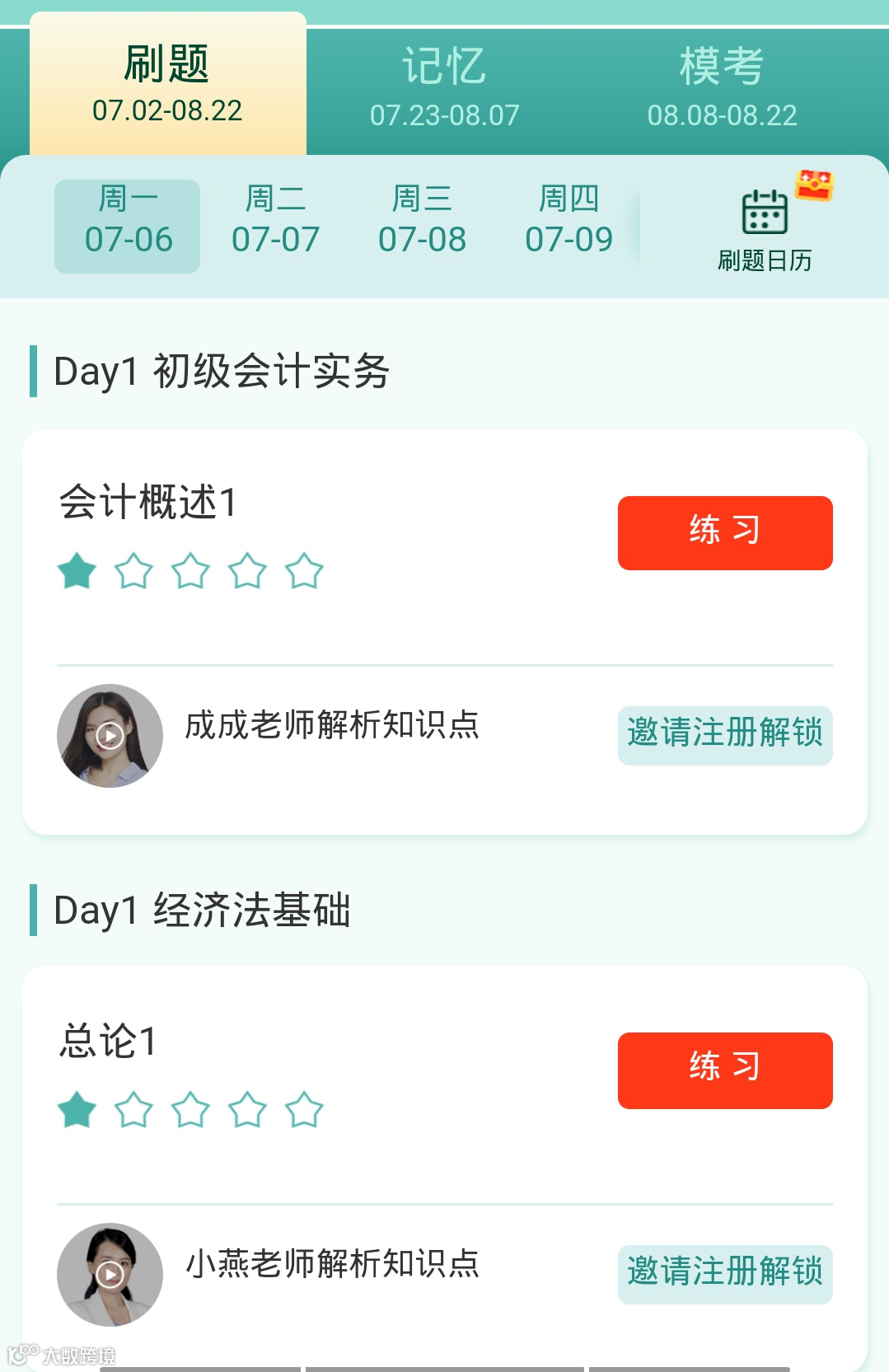The height and width of the screenshot is (1372, 889).
Task: Start 练习 for 会计概述1
Action: click(x=725, y=532)
